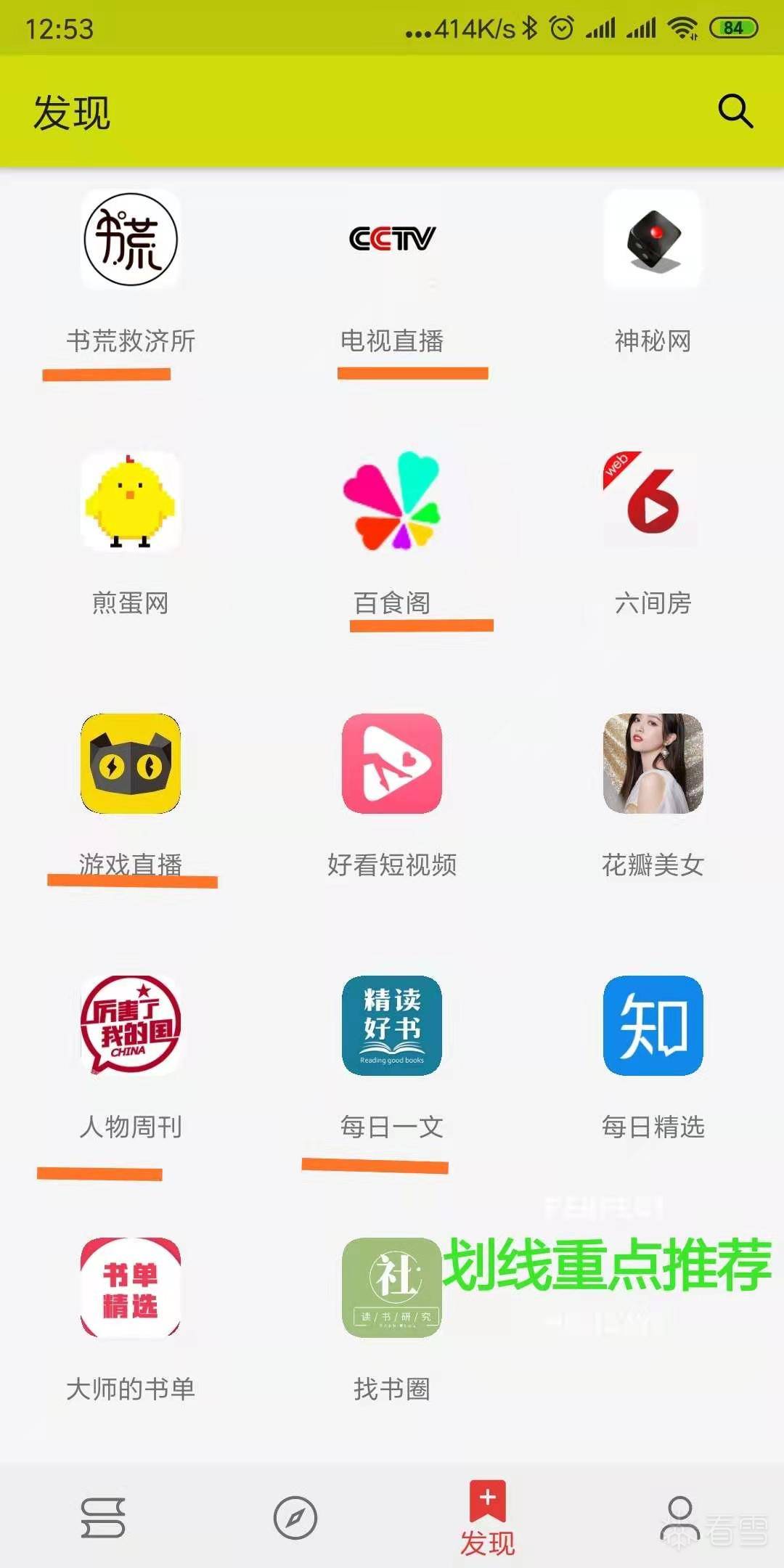784x1568 pixels.
Task: Select the 发现 tab in bottom bar
Action: (487, 1517)
